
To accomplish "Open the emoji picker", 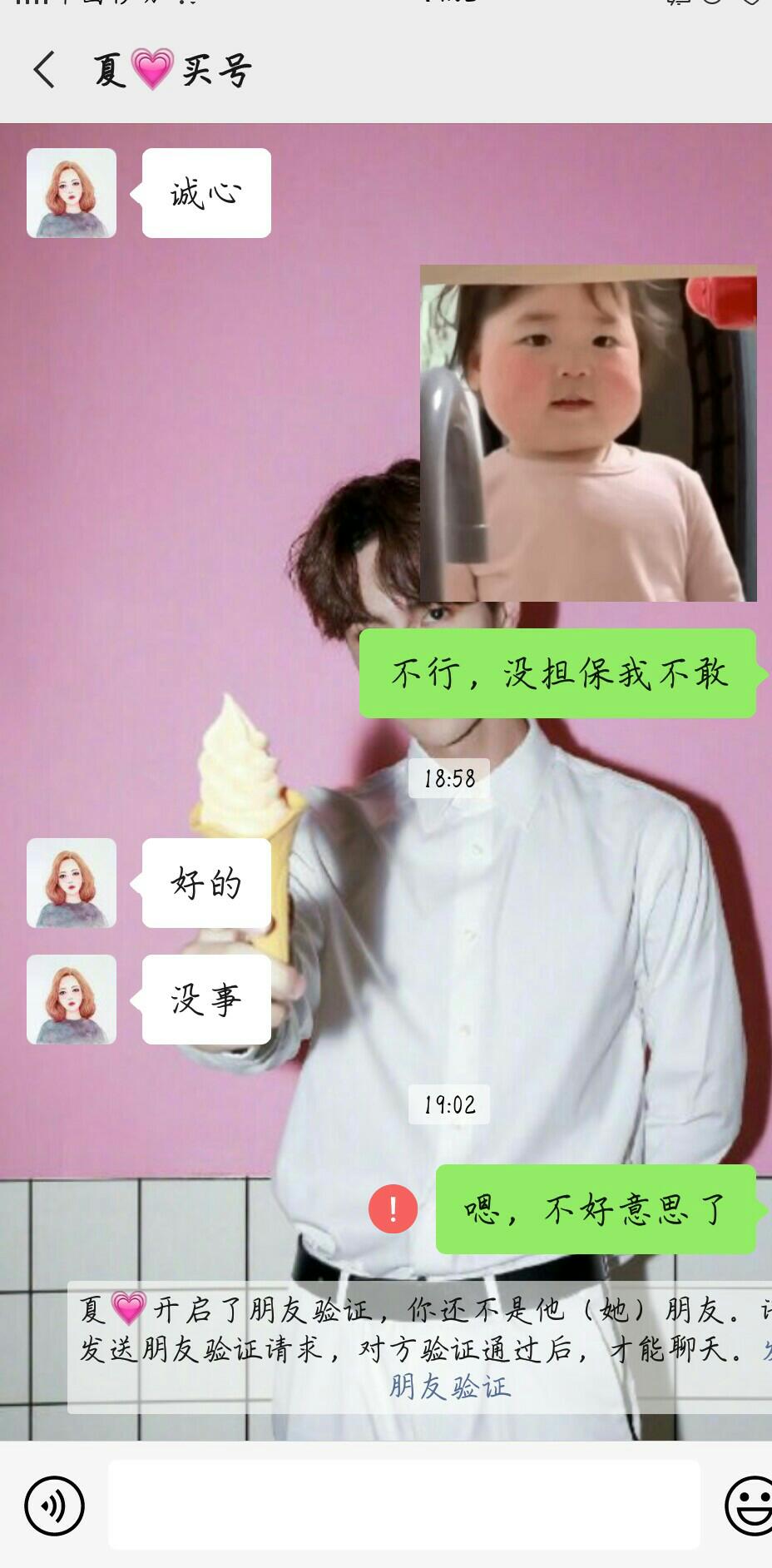I will (750, 1505).
